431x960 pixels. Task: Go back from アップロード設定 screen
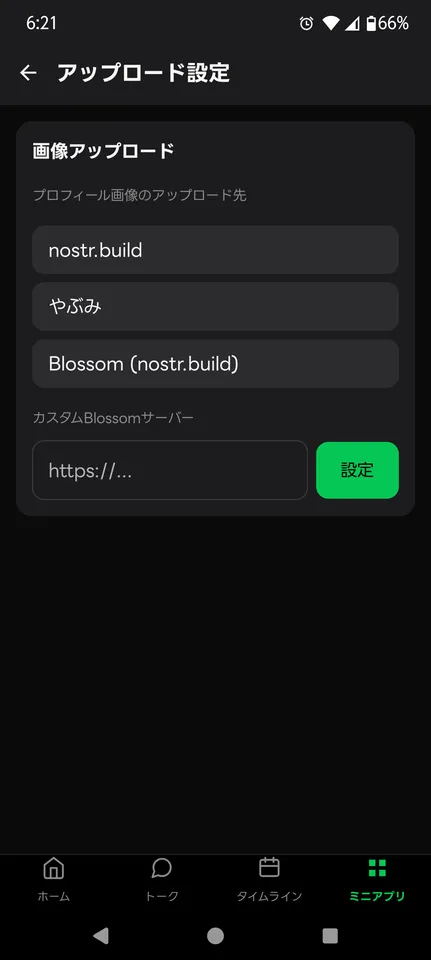pyautogui.click(x=28, y=73)
